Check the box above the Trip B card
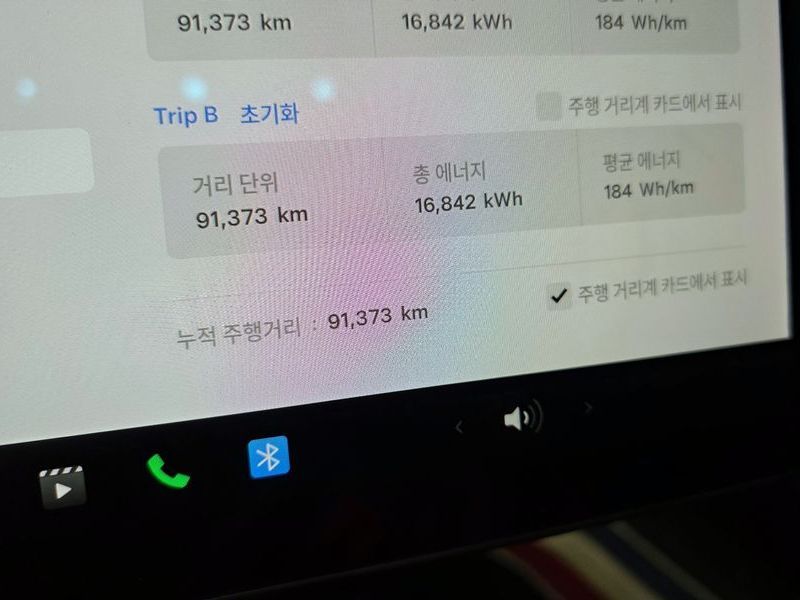 pos(549,106)
